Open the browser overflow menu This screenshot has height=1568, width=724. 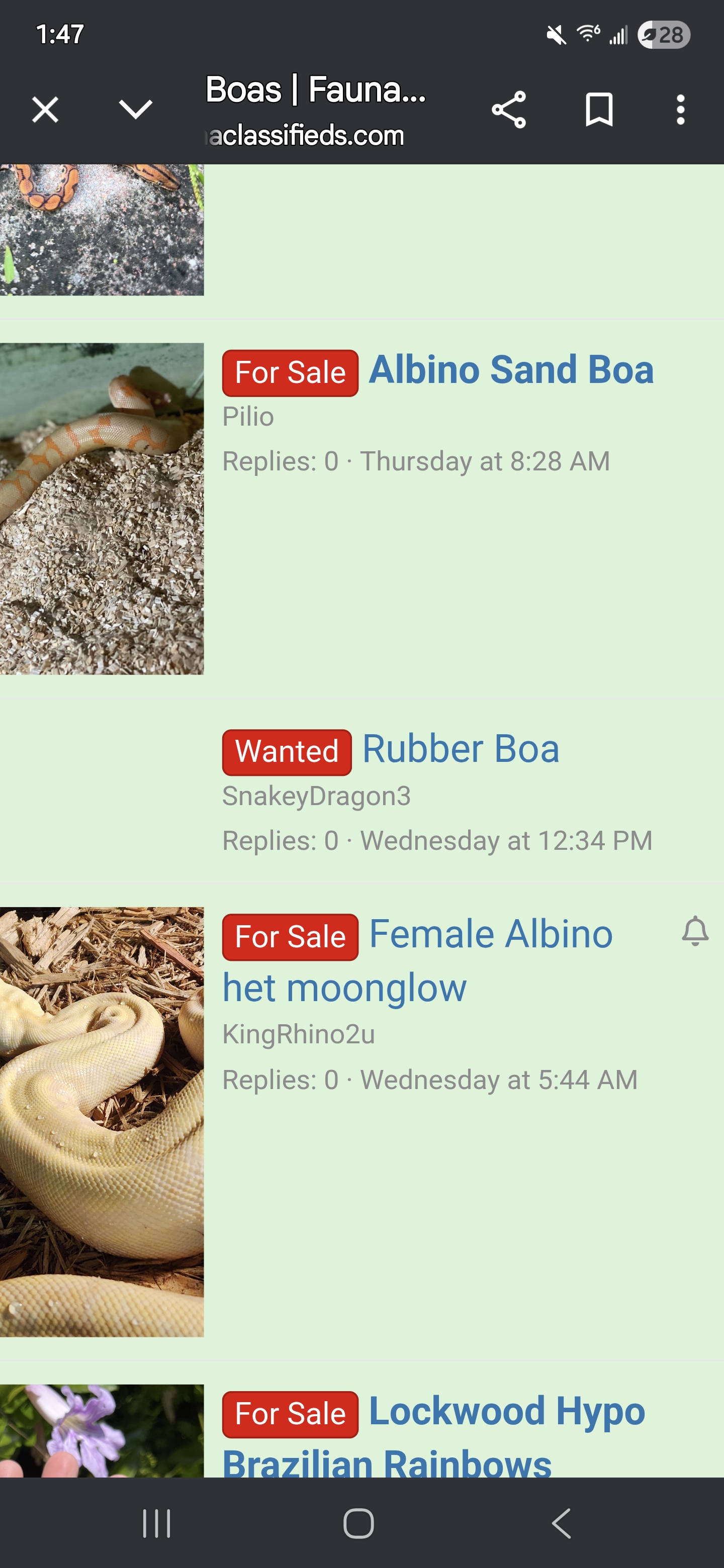click(x=680, y=110)
